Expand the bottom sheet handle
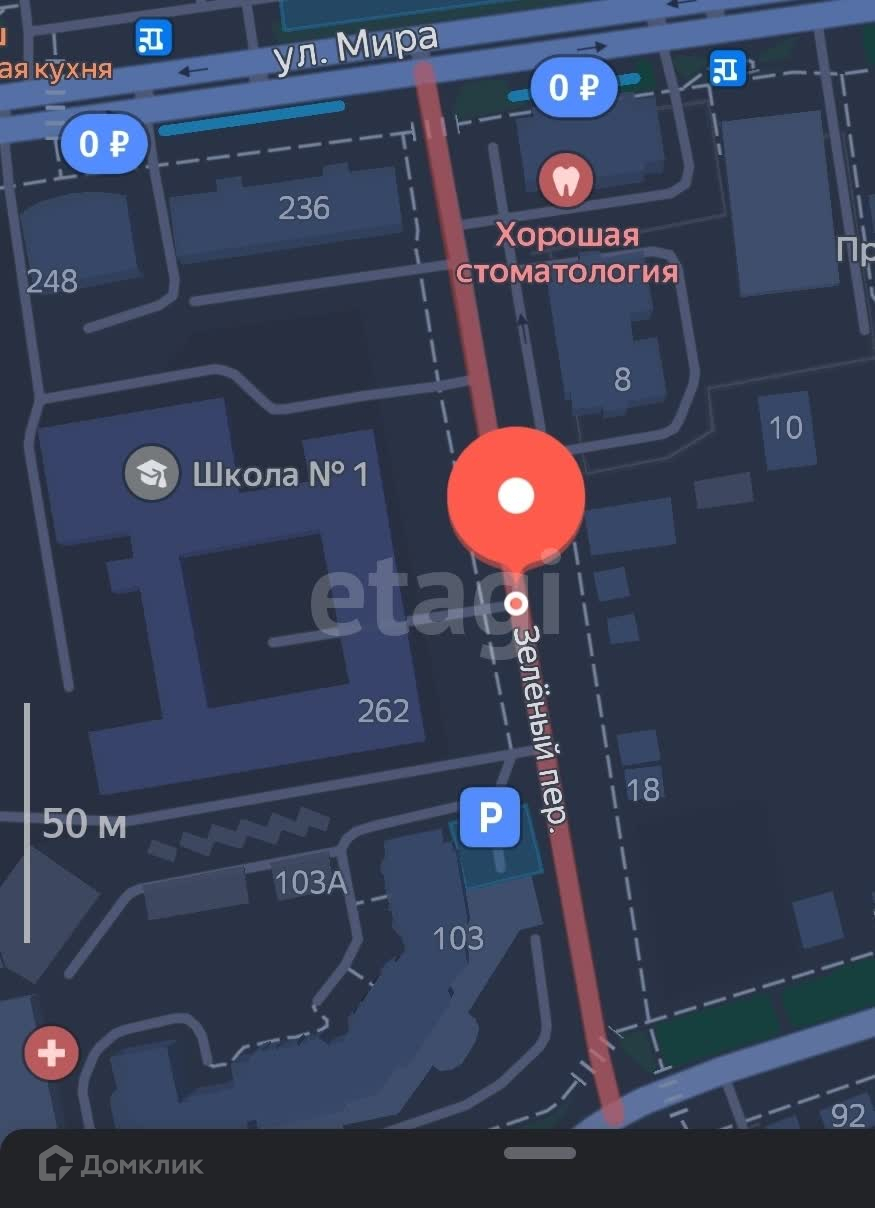The image size is (875, 1208). (x=539, y=1153)
